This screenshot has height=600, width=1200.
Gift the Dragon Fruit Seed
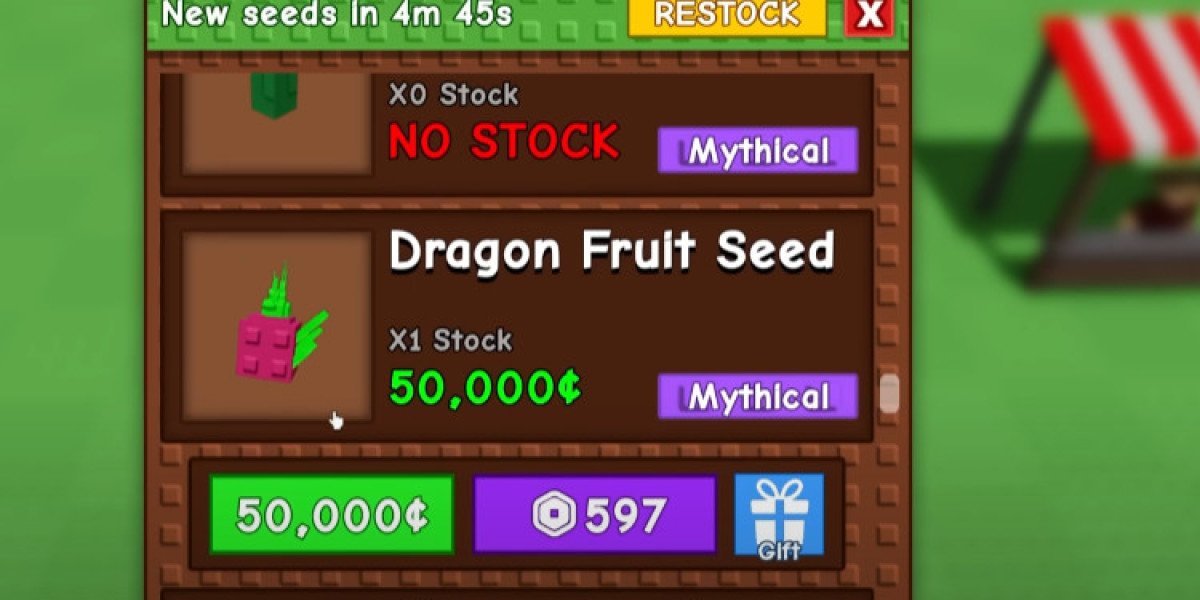tap(779, 515)
